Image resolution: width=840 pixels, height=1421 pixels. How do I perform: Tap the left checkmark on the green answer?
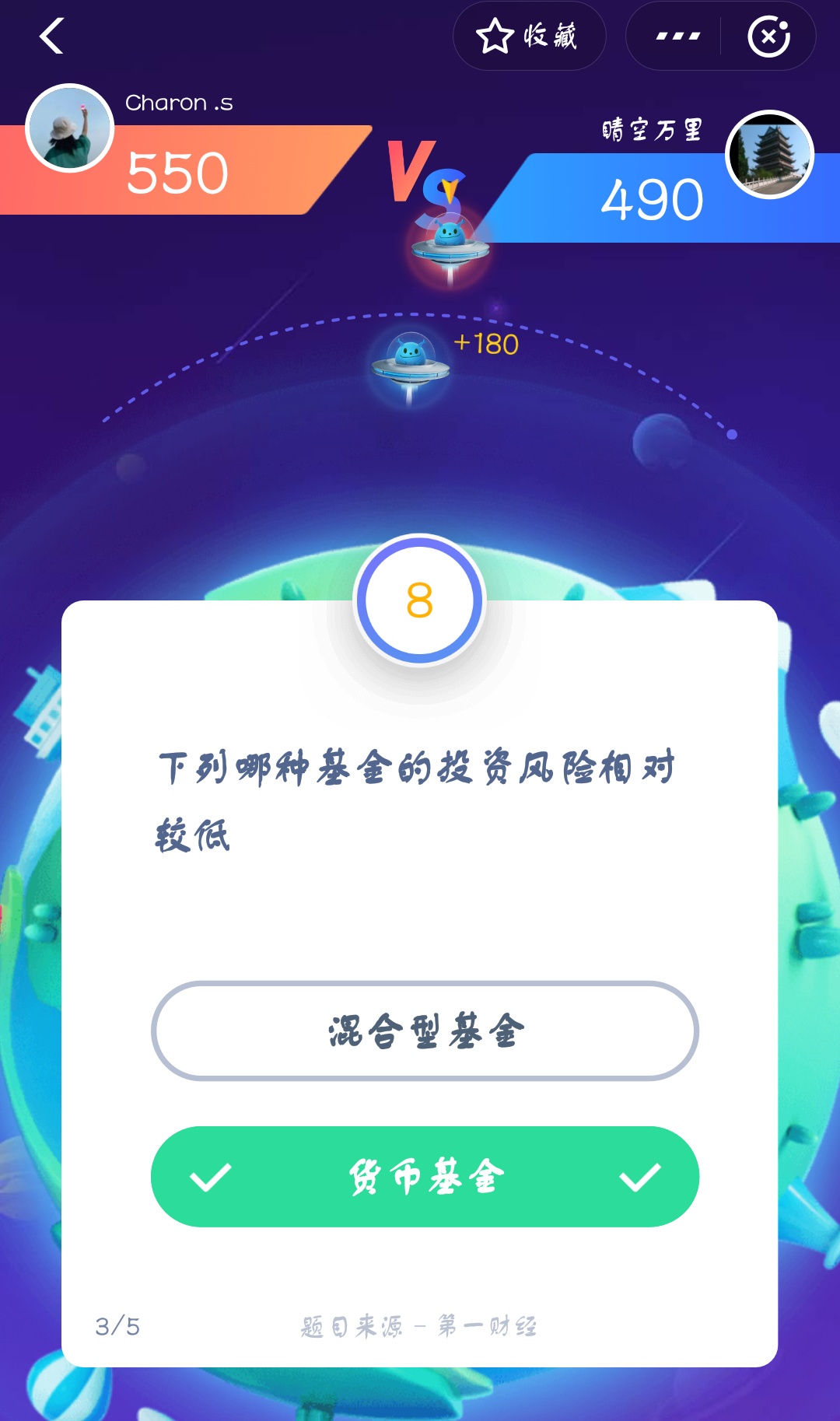point(210,1177)
